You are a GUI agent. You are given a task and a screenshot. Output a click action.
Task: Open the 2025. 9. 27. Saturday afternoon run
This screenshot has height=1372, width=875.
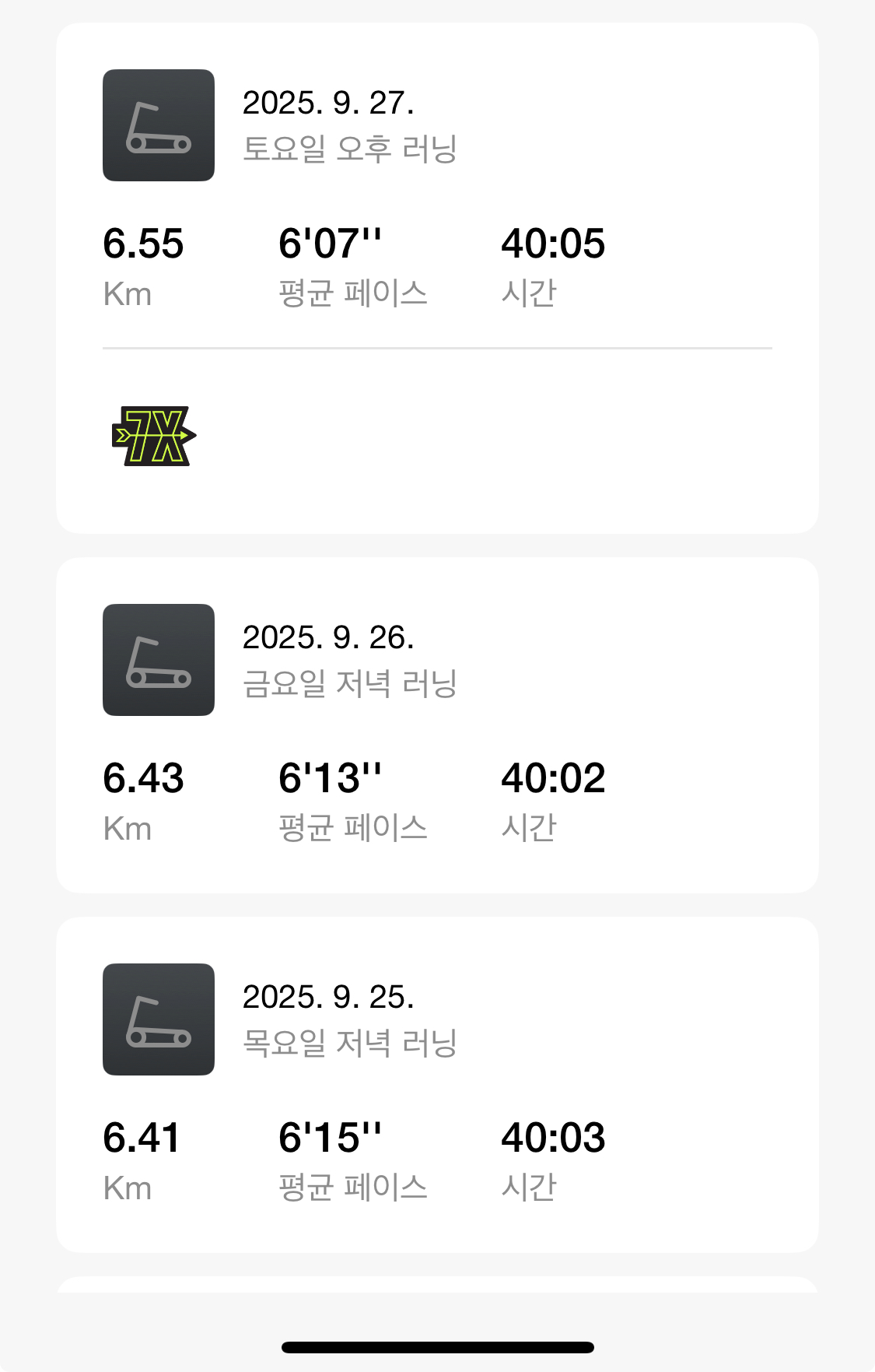pyautogui.click(x=350, y=126)
